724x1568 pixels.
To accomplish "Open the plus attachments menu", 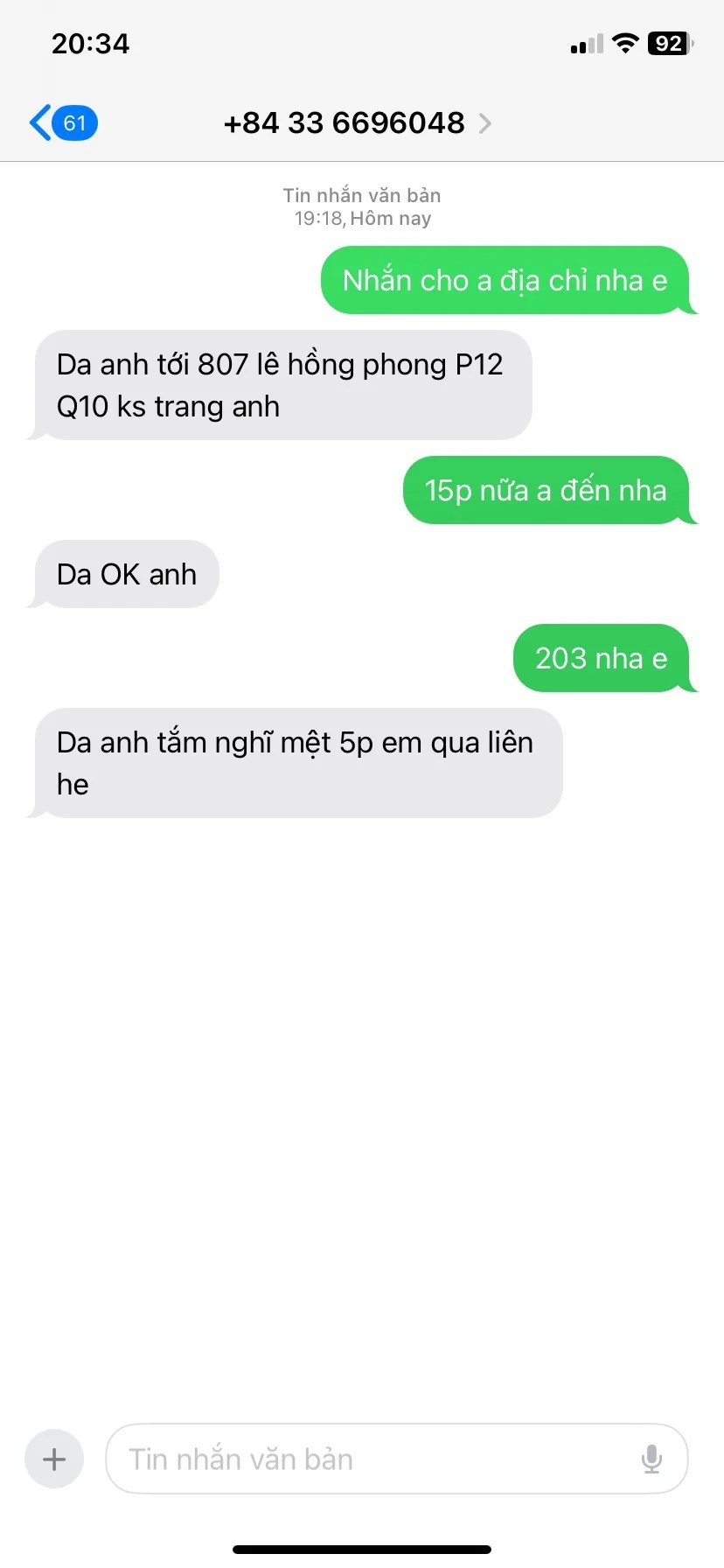I will [54, 1459].
